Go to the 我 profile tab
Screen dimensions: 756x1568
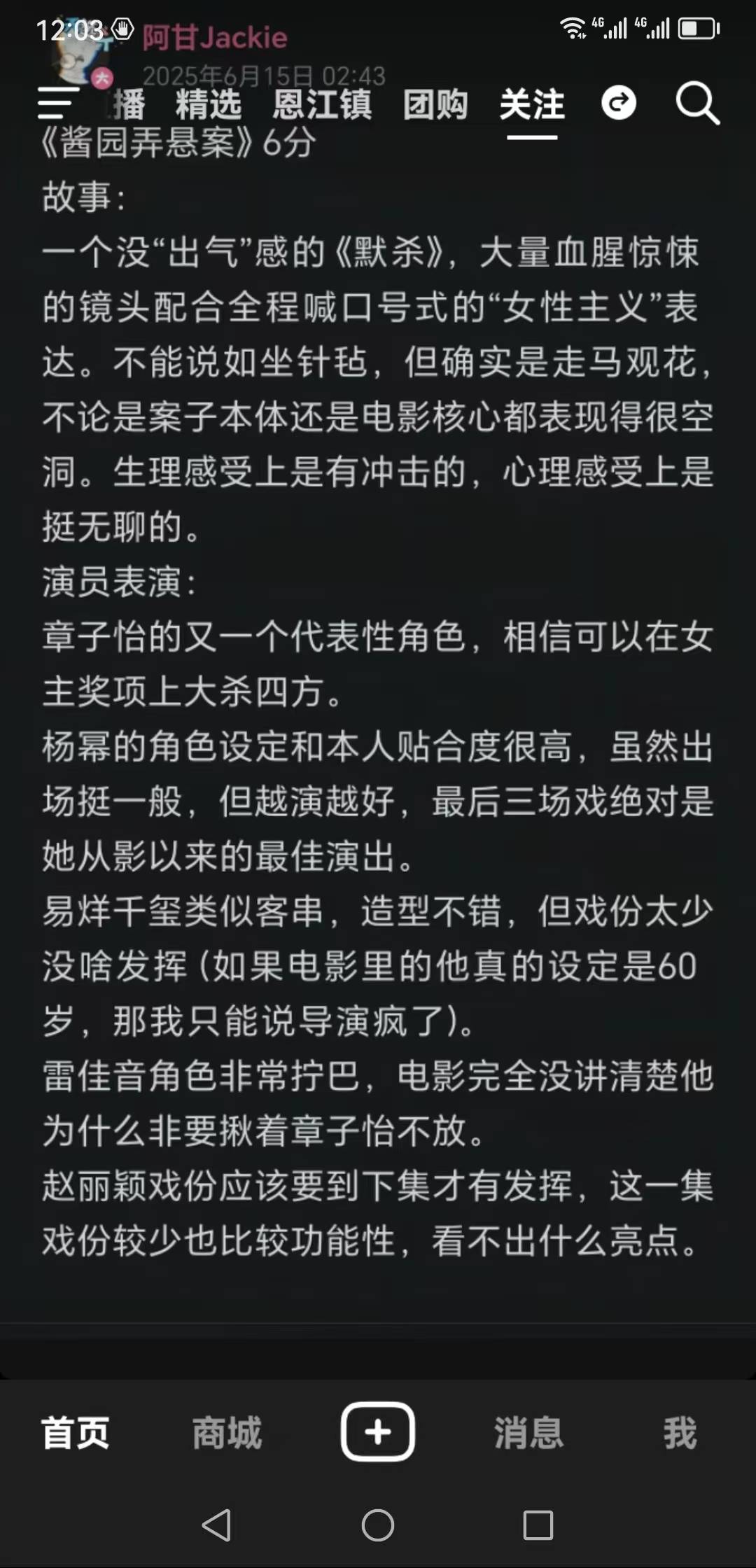click(680, 1433)
